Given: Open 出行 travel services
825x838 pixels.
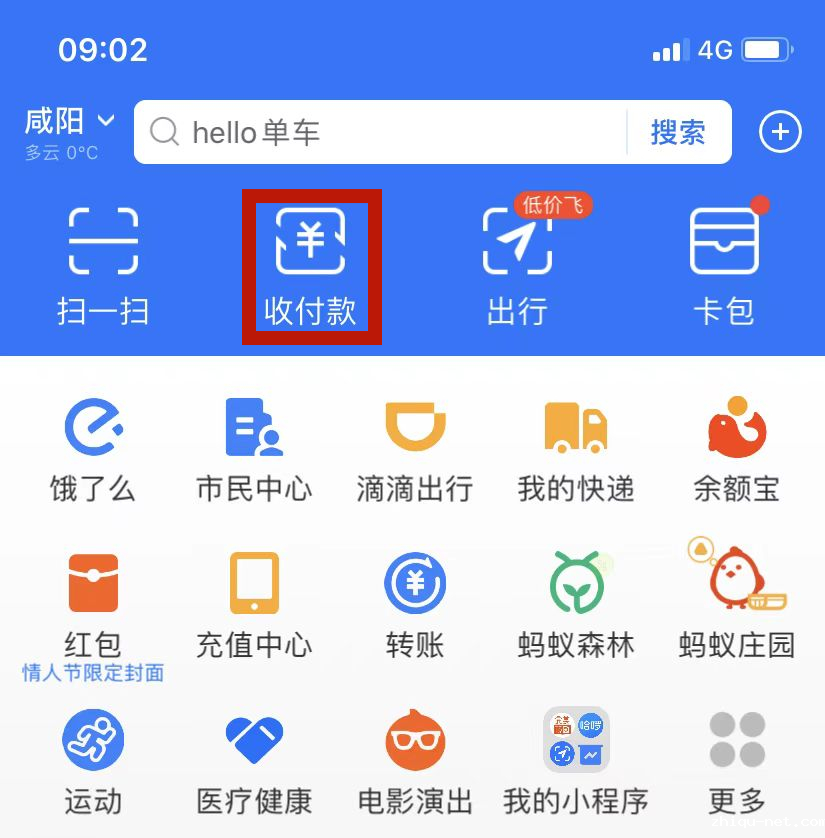Looking at the screenshot, I should pyautogui.click(x=517, y=265).
